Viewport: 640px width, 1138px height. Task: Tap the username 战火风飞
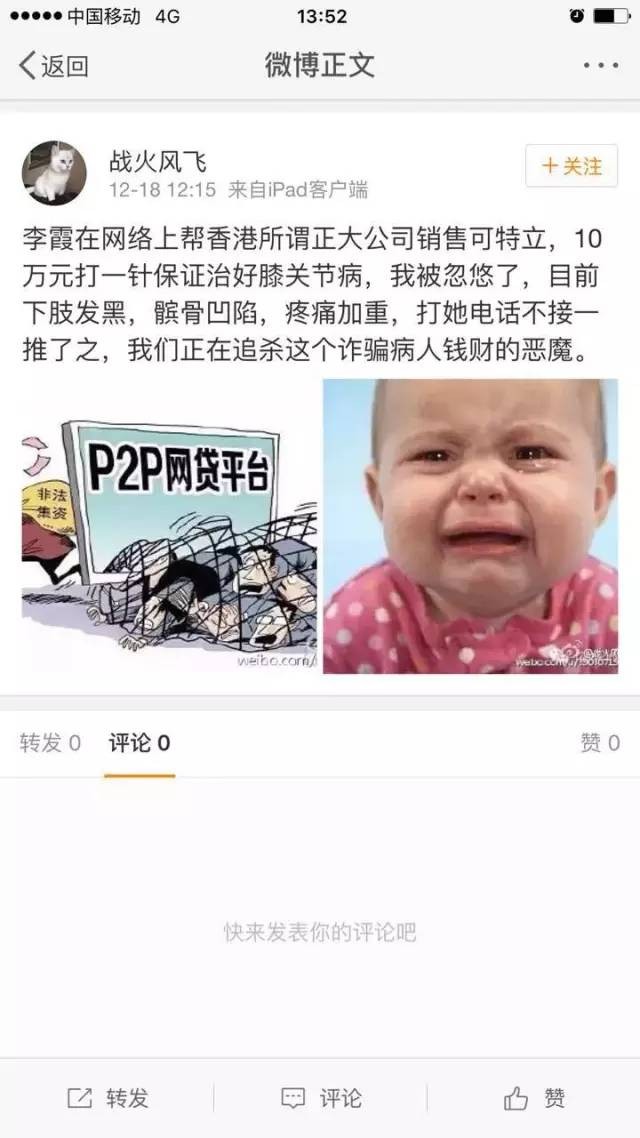[157, 161]
